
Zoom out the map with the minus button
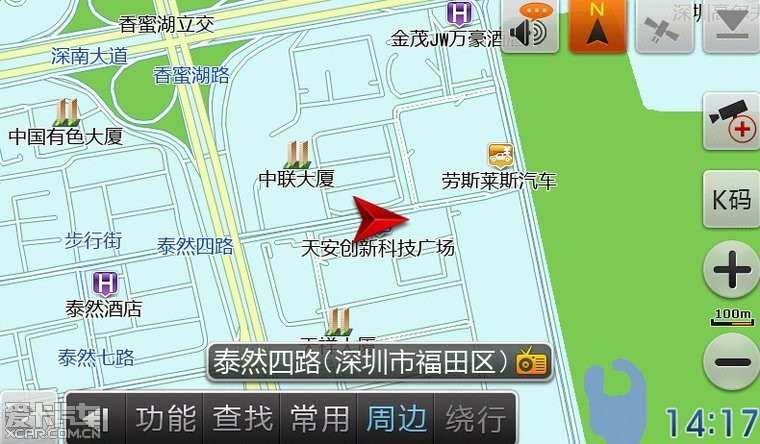pyautogui.click(x=731, y=361)
